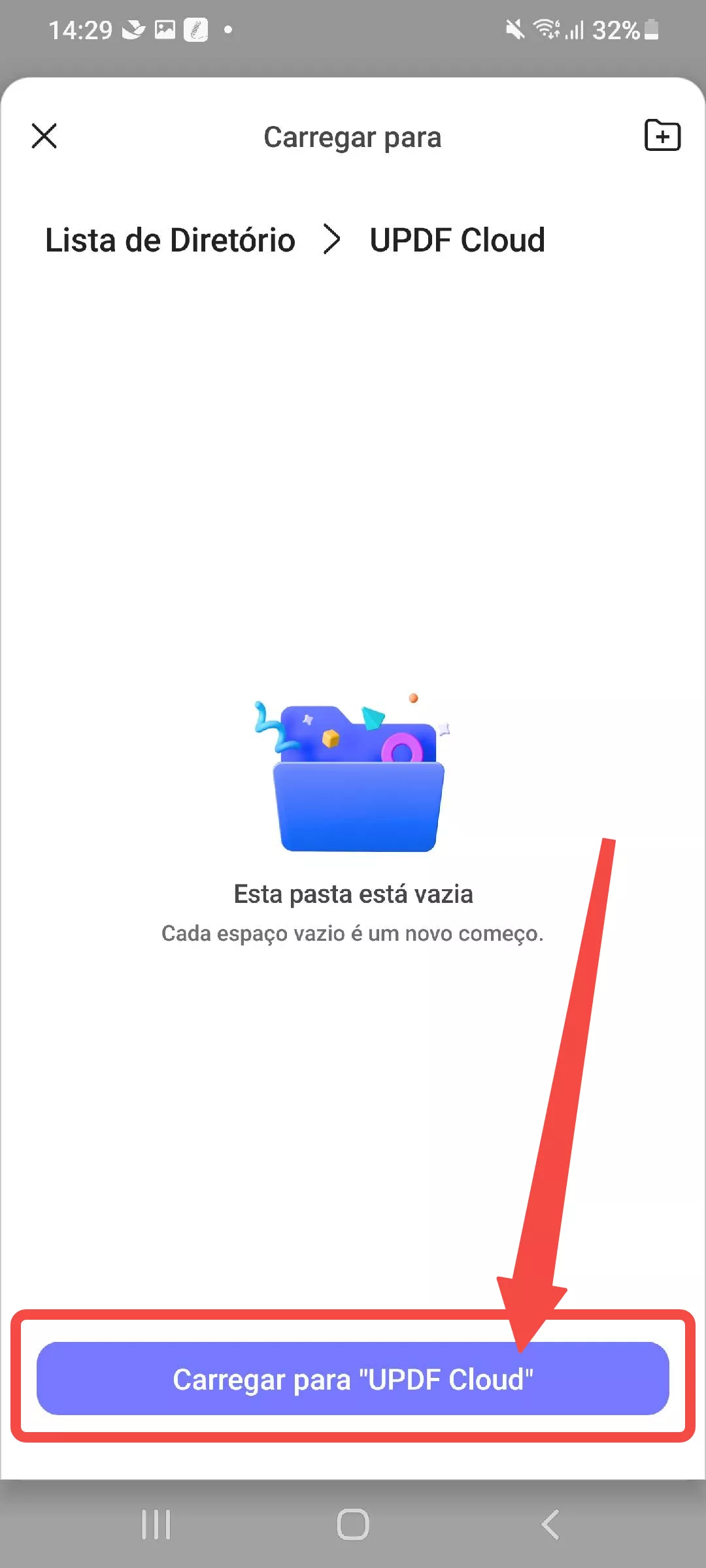This screenshot has width=706, height=1568.
Task: Tap the notification dot in the status bar
Action: 228,29
